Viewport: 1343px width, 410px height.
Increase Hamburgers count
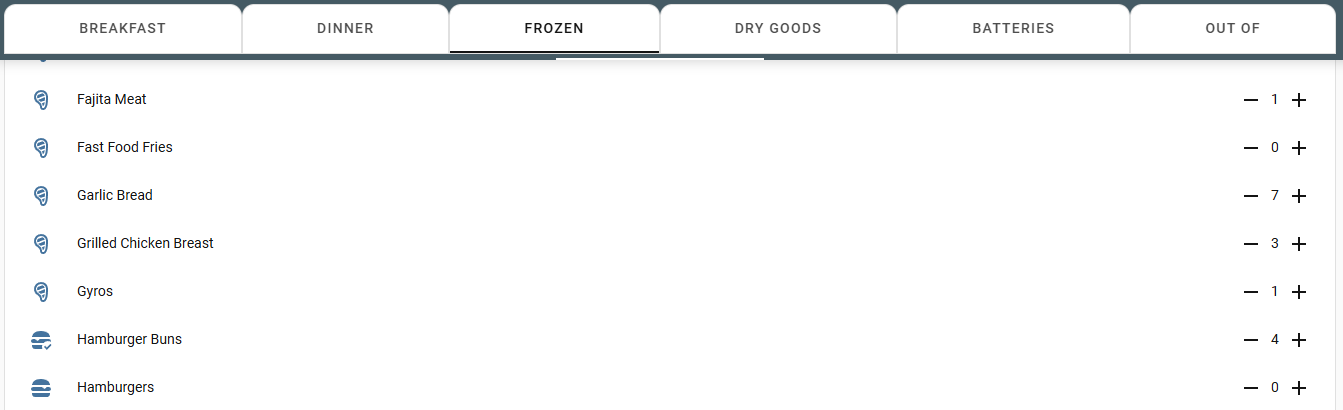[x=1299, y=388]
